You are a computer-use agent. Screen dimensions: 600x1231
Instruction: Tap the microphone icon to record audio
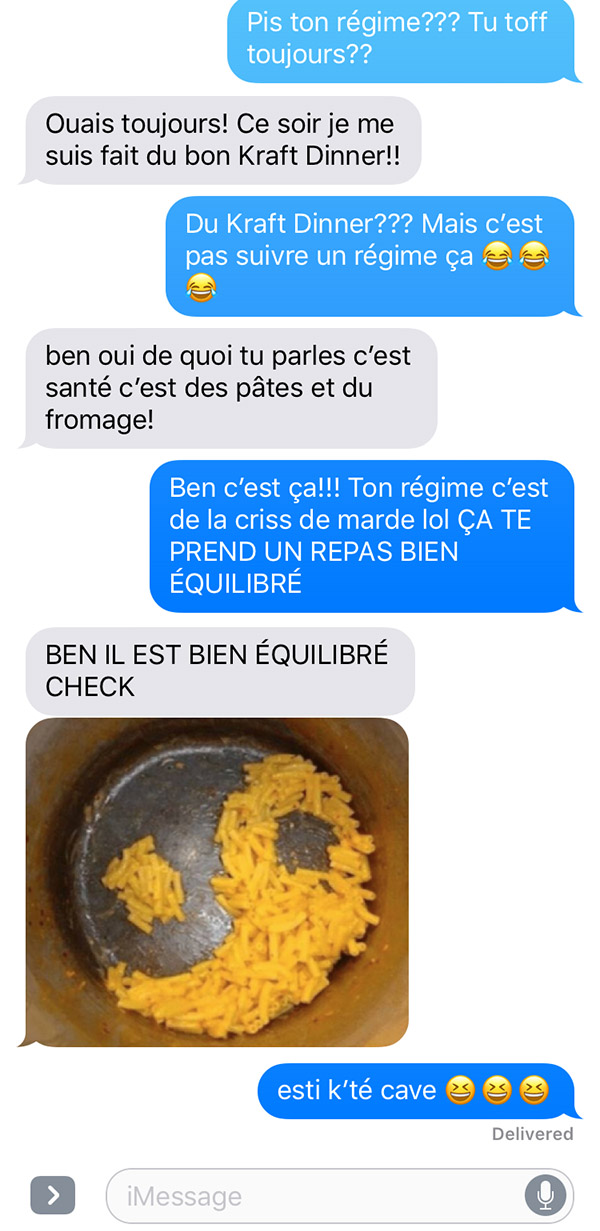coord(545,1195)
